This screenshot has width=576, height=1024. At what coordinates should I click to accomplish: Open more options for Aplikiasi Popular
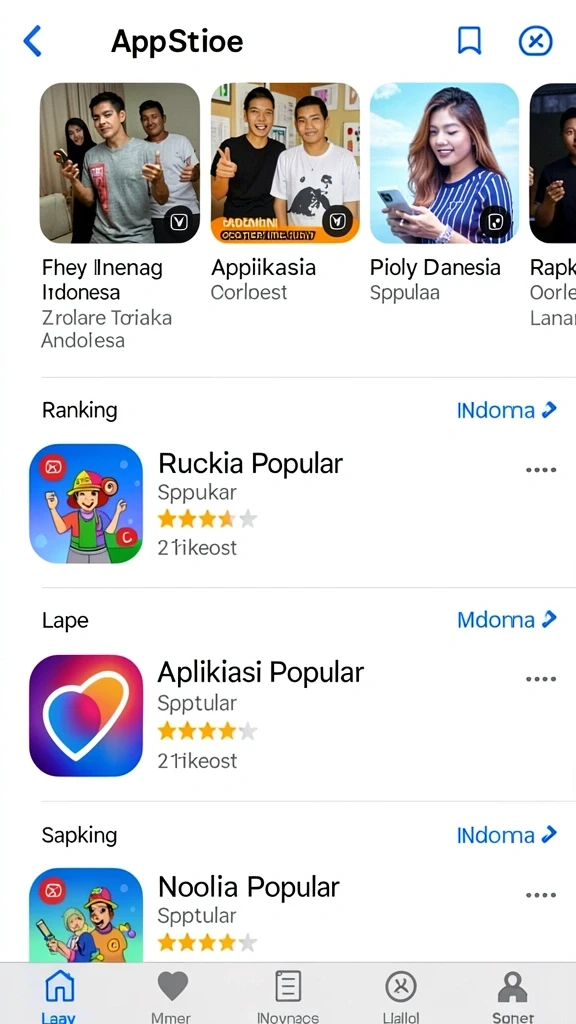pos(541,679)
